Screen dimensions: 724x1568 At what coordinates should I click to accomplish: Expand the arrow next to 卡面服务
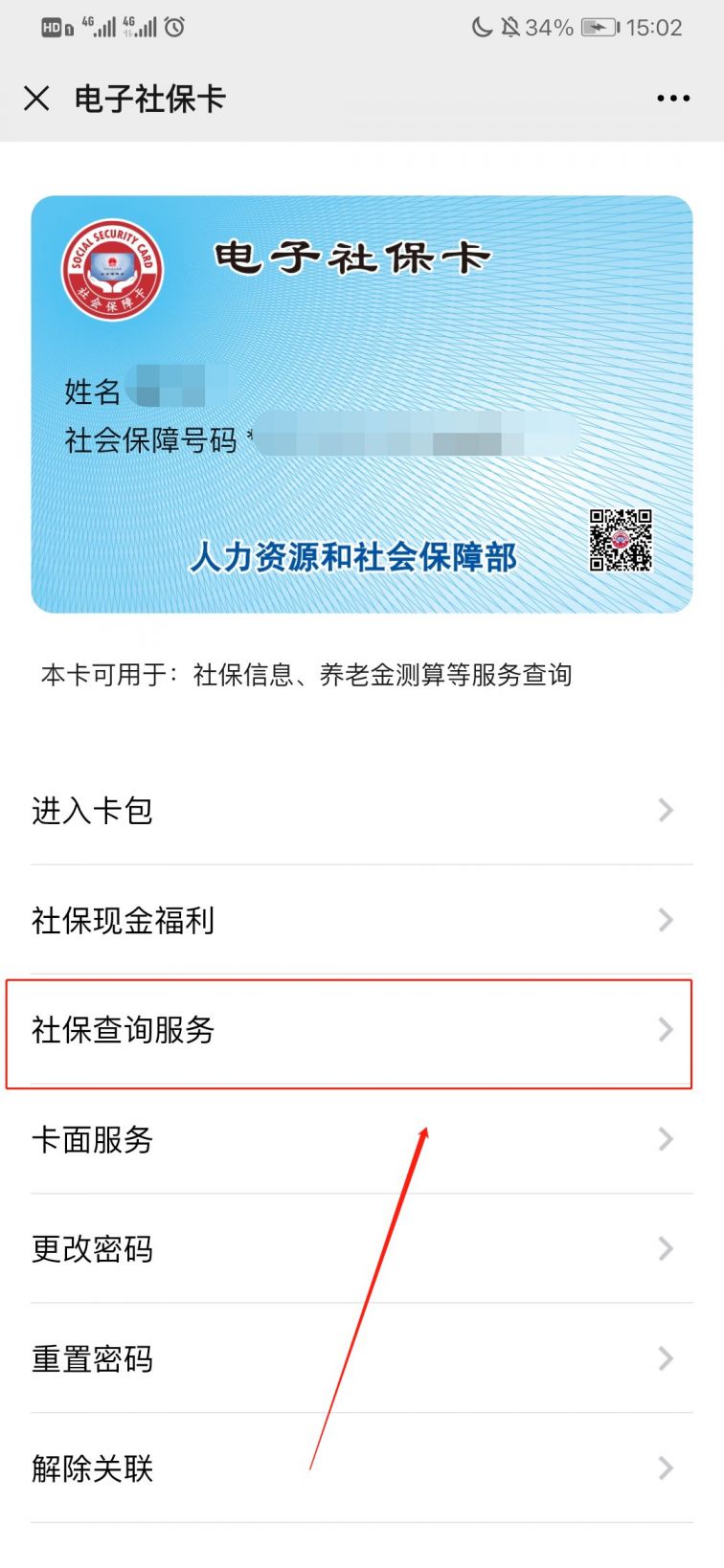coord(667,1139)
